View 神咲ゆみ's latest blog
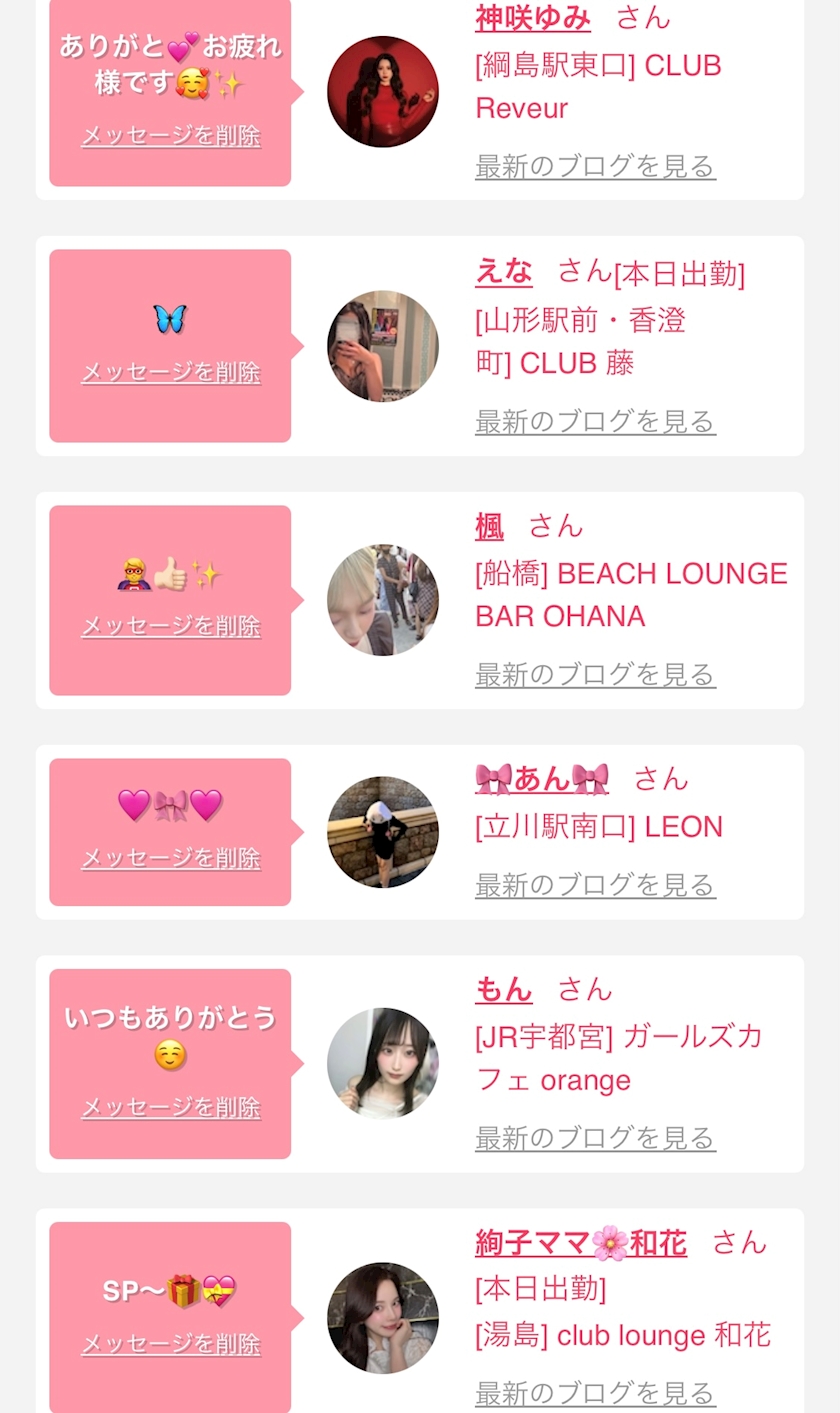 click(x=595, y=166)
